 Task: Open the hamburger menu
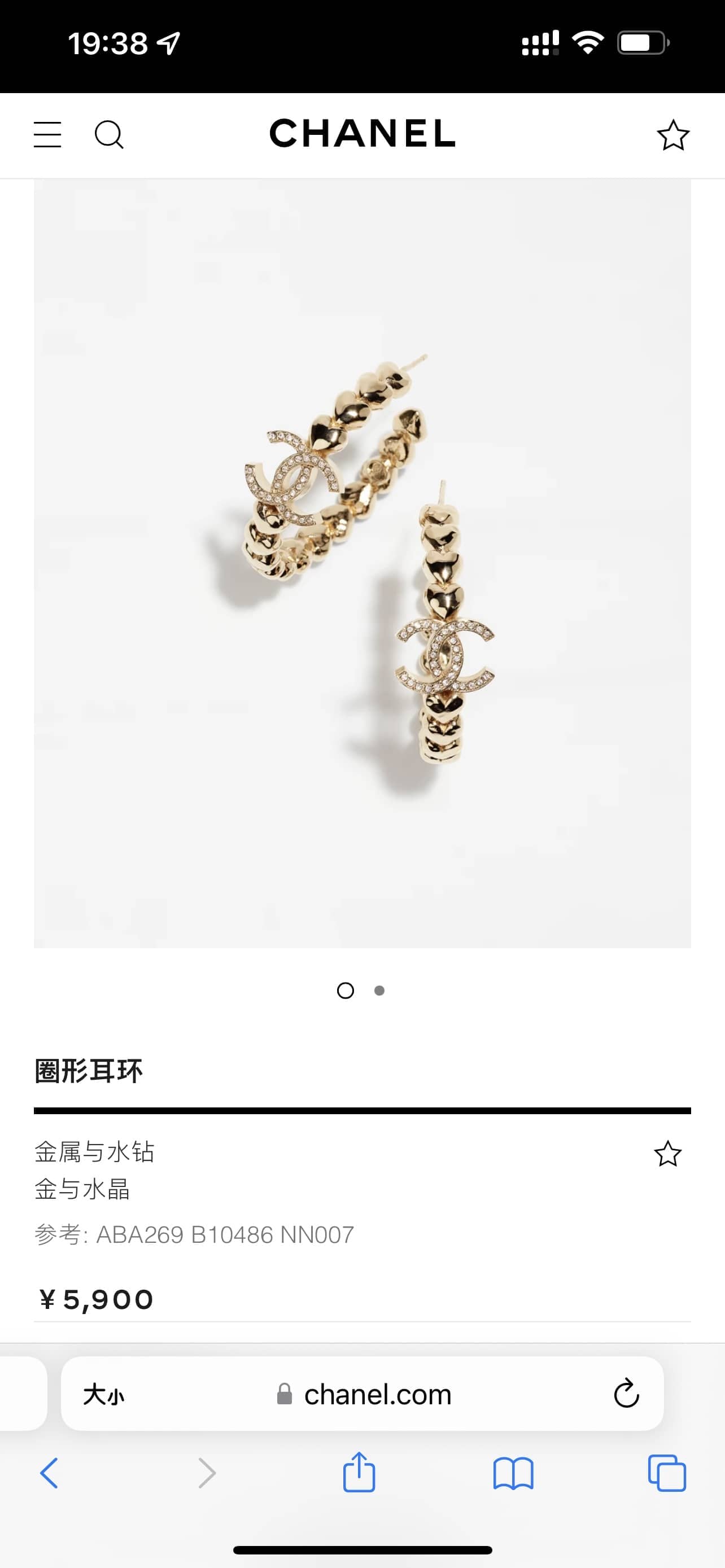point(47,134)
